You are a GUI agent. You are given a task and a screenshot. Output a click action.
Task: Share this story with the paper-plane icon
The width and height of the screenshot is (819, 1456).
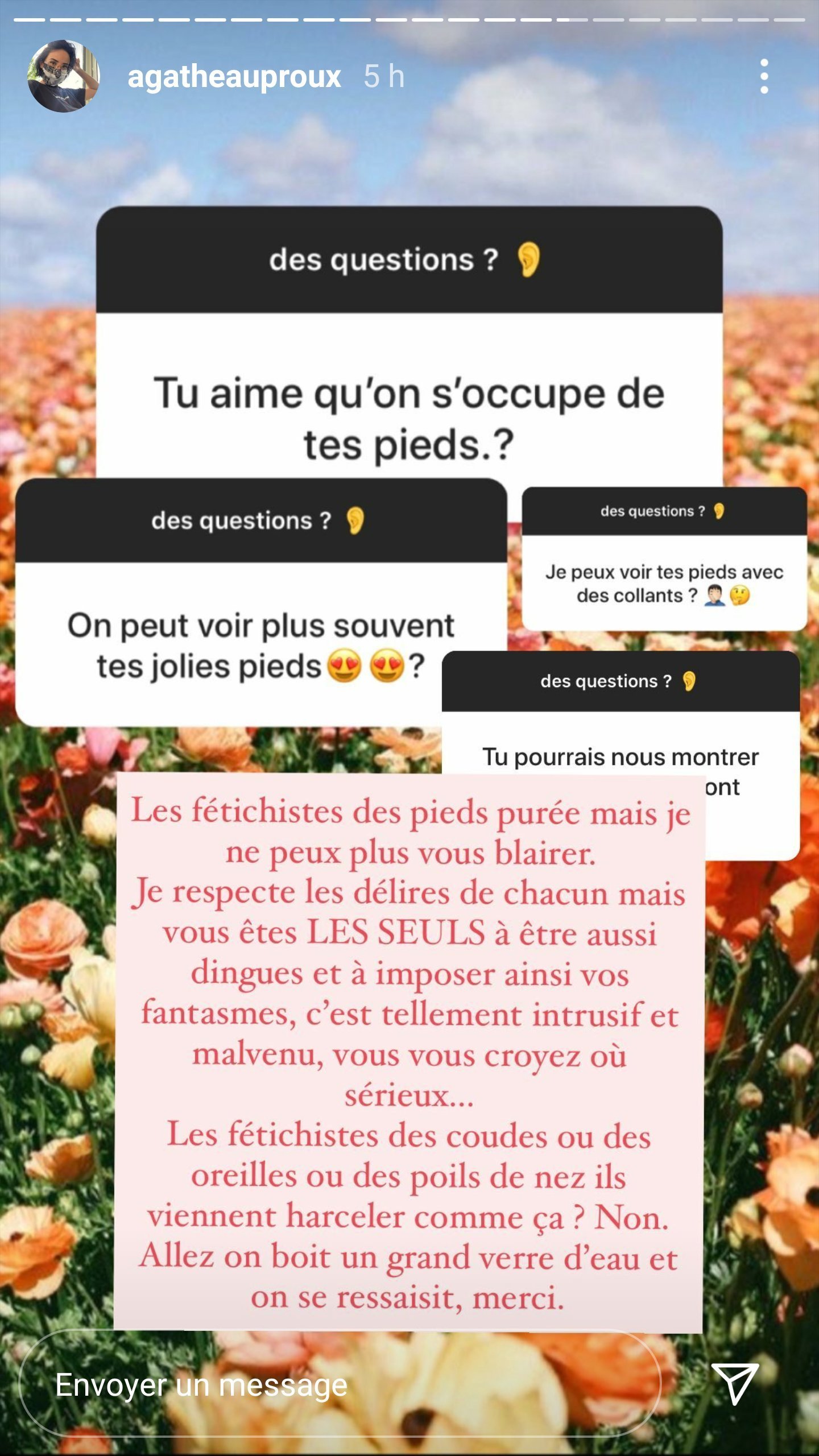735,1384
